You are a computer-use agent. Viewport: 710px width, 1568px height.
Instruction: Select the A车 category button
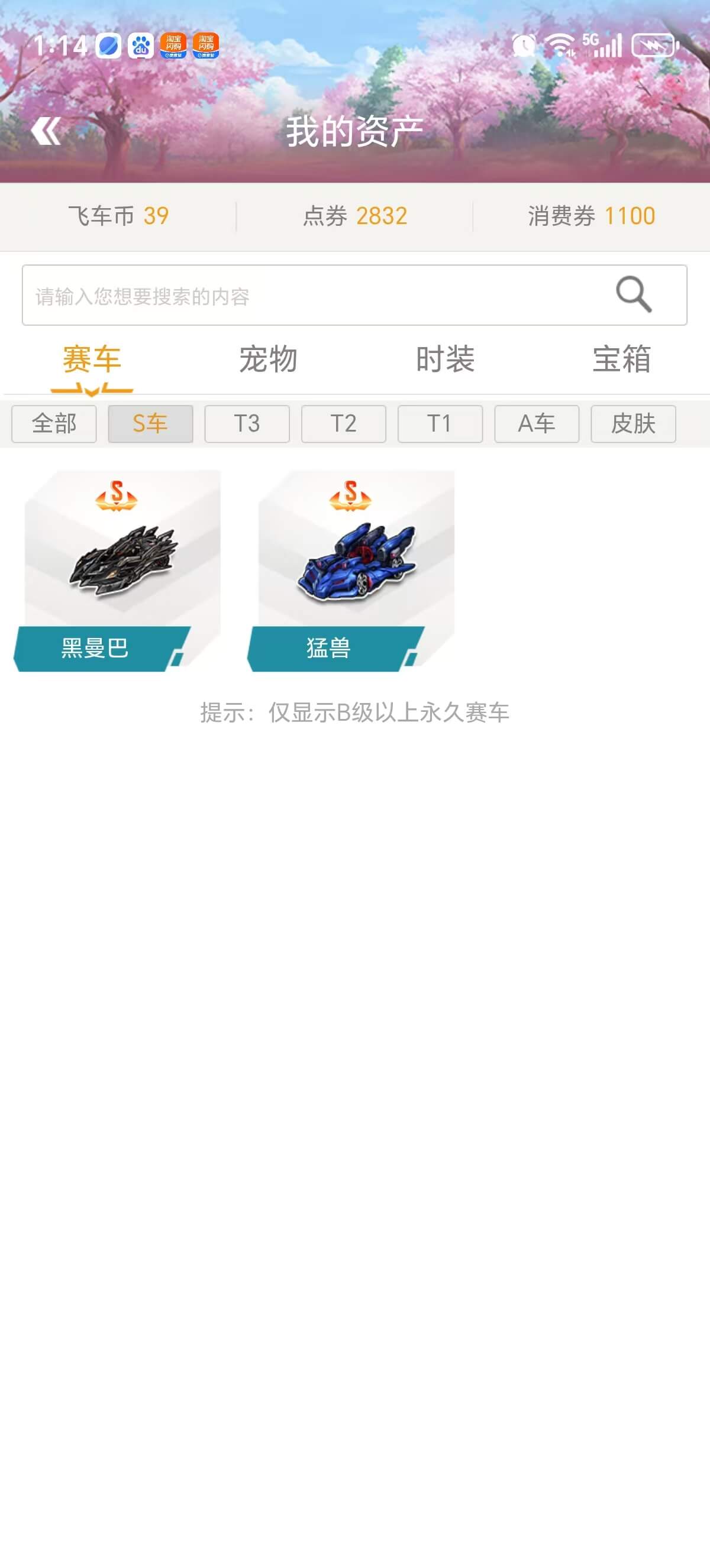click(x=536, y=424)
